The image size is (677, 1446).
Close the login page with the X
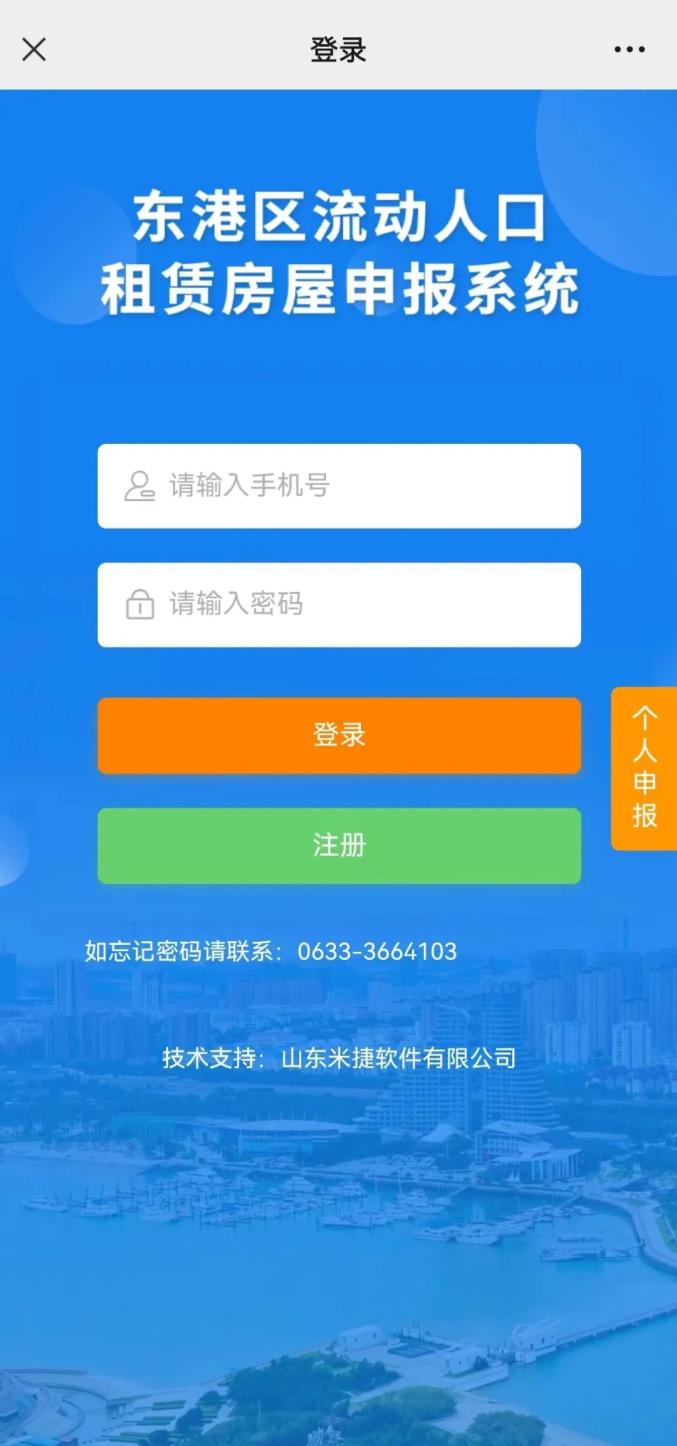[34, 49]
